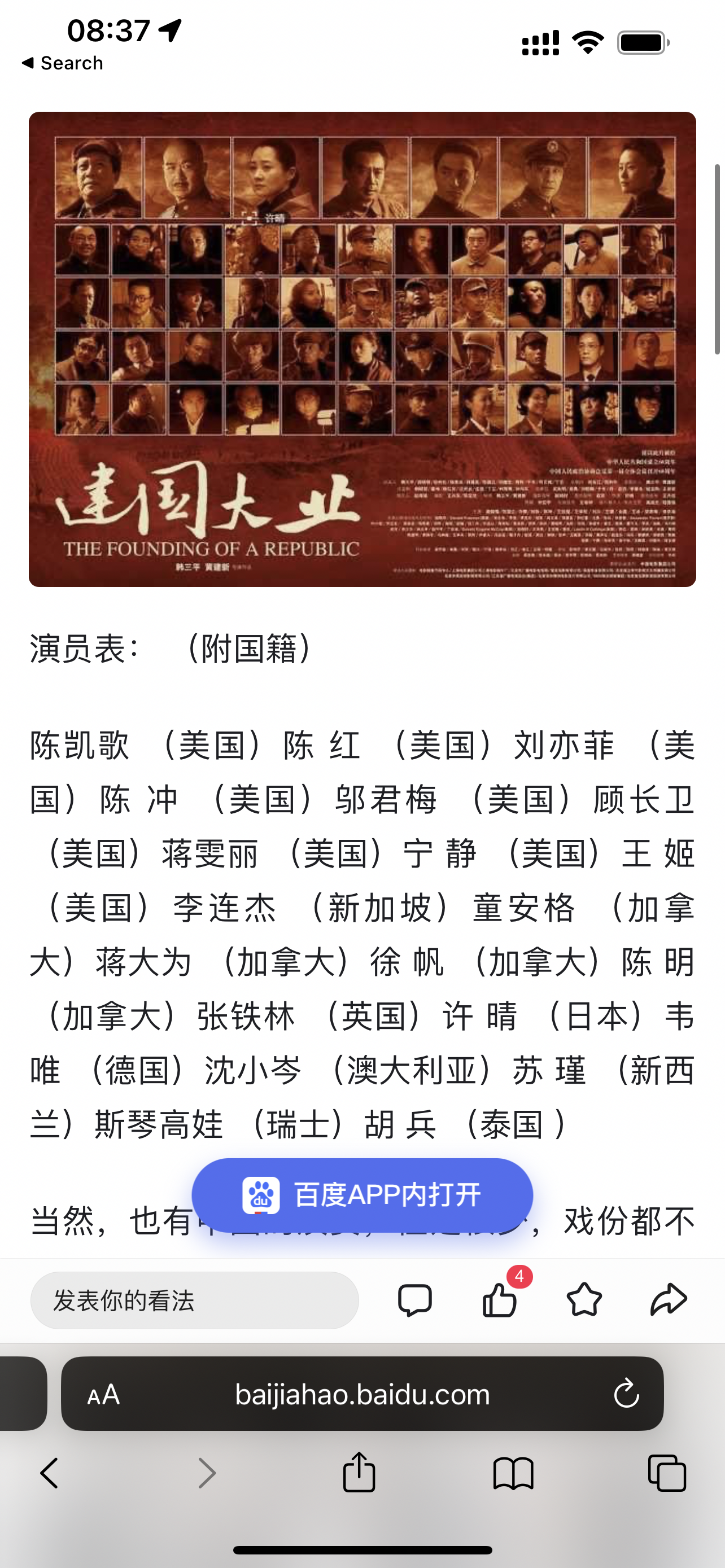Tap the comment input field
Viewport: 725px width, 1568px height.
pyautogui.click(x=194, y=1300)
